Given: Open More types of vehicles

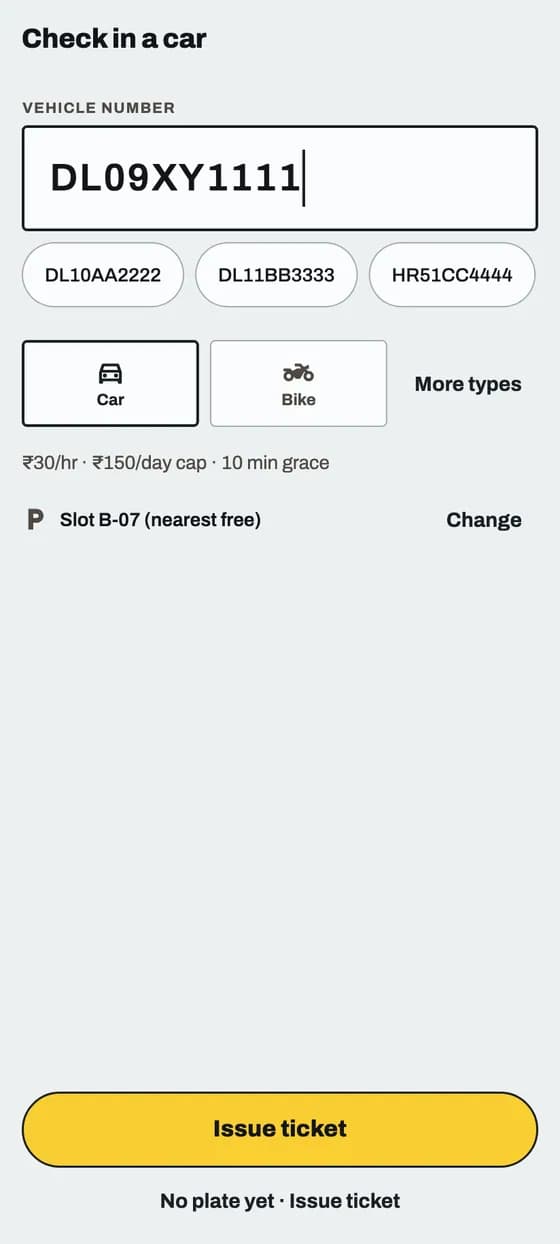Looking at the screenshot, I should (468, 384).
